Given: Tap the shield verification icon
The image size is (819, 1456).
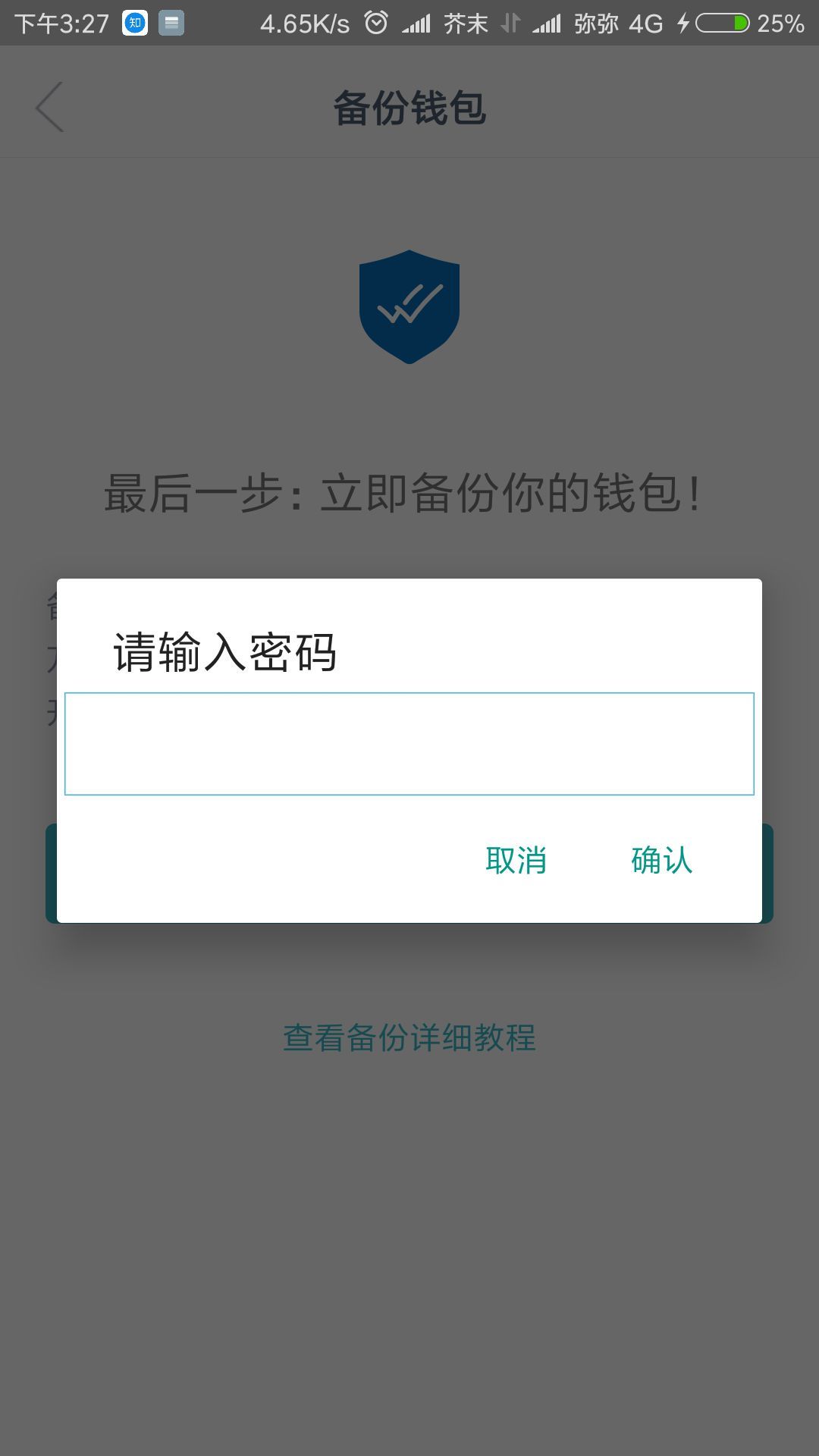Looking at the screenshot, I should tap(409, 307).
